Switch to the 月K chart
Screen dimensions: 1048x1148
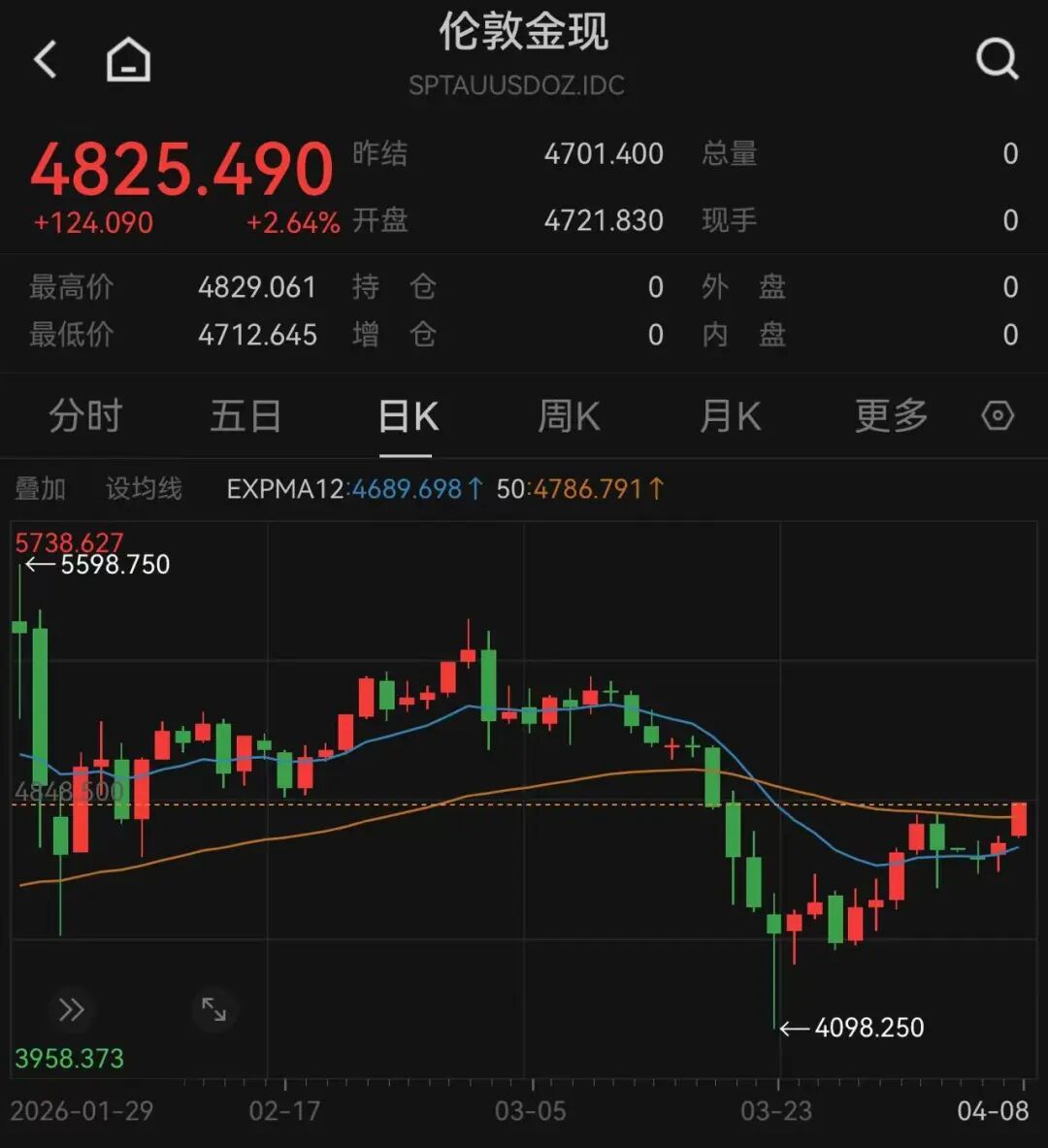(730, 416)
